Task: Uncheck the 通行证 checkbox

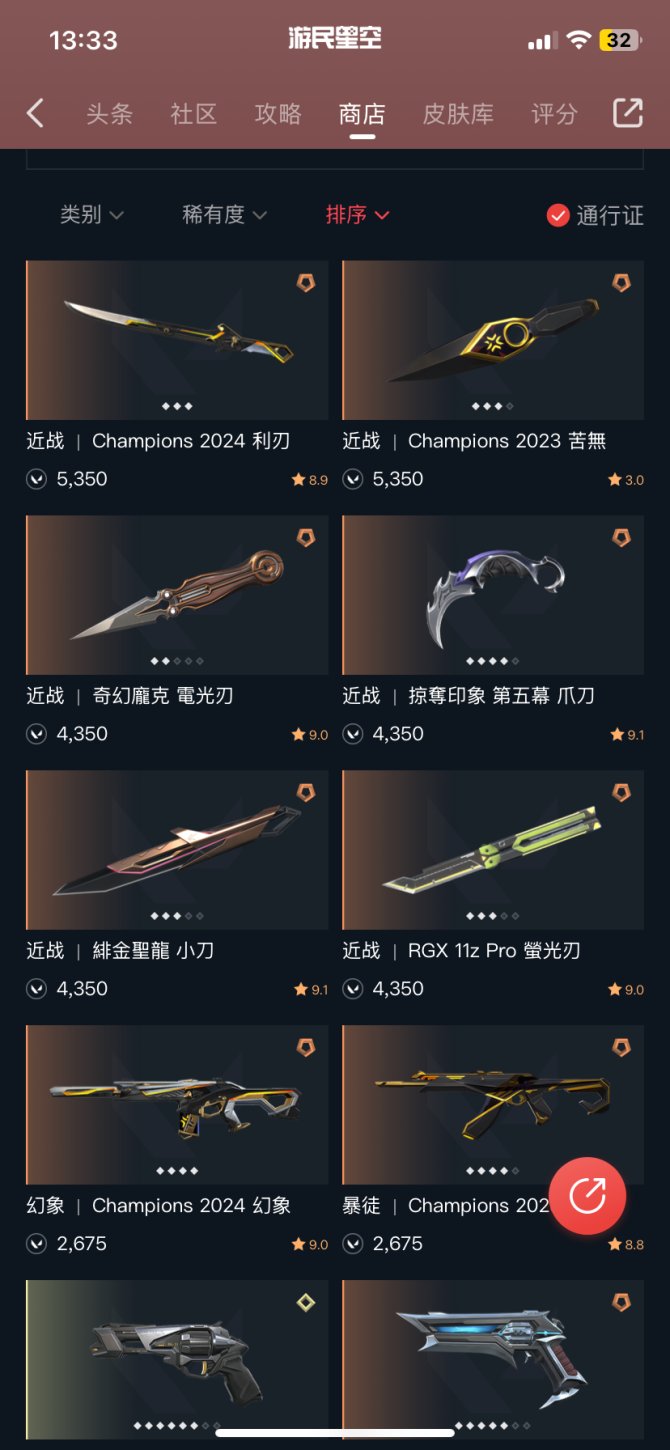Action: [x=558, y=215]
